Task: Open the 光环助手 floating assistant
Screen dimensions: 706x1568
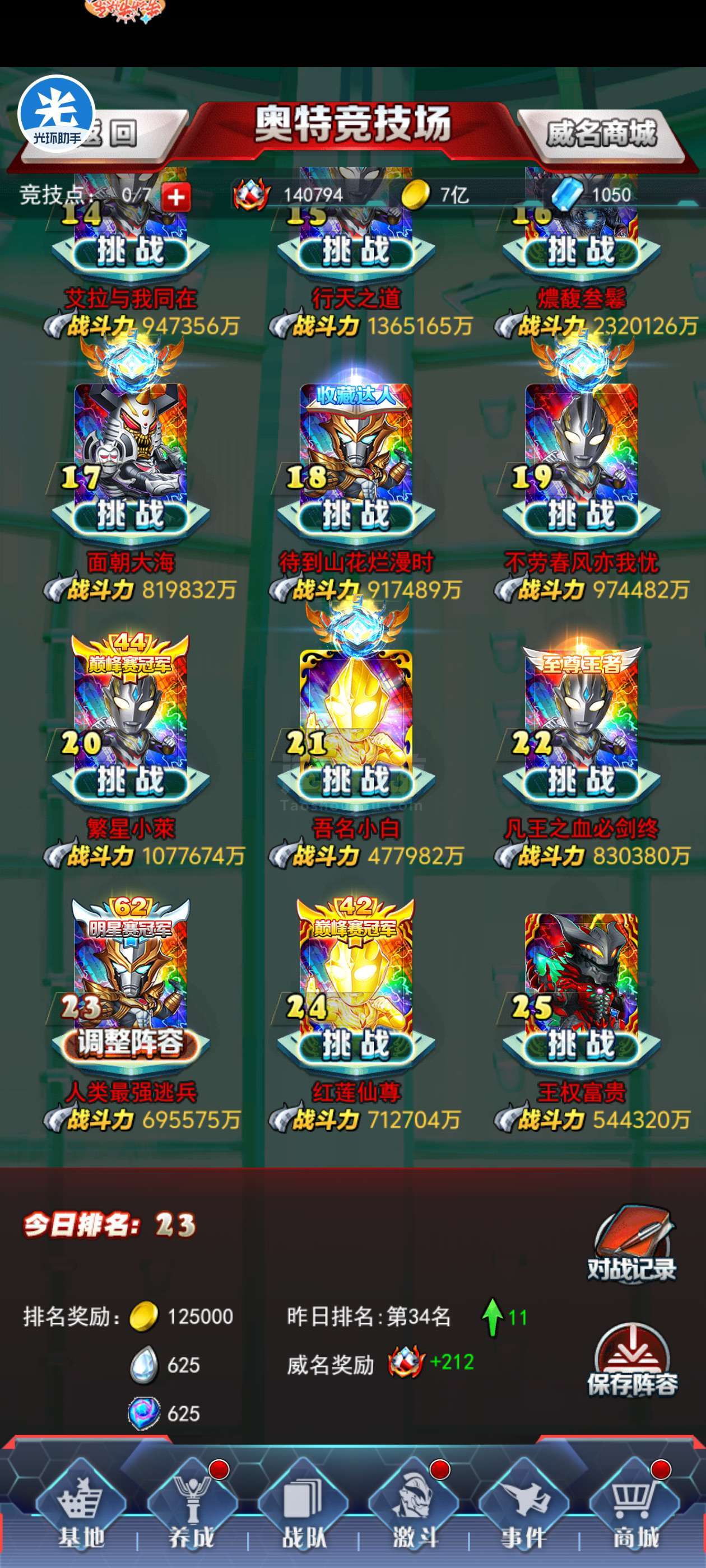Action: point(57,113)
